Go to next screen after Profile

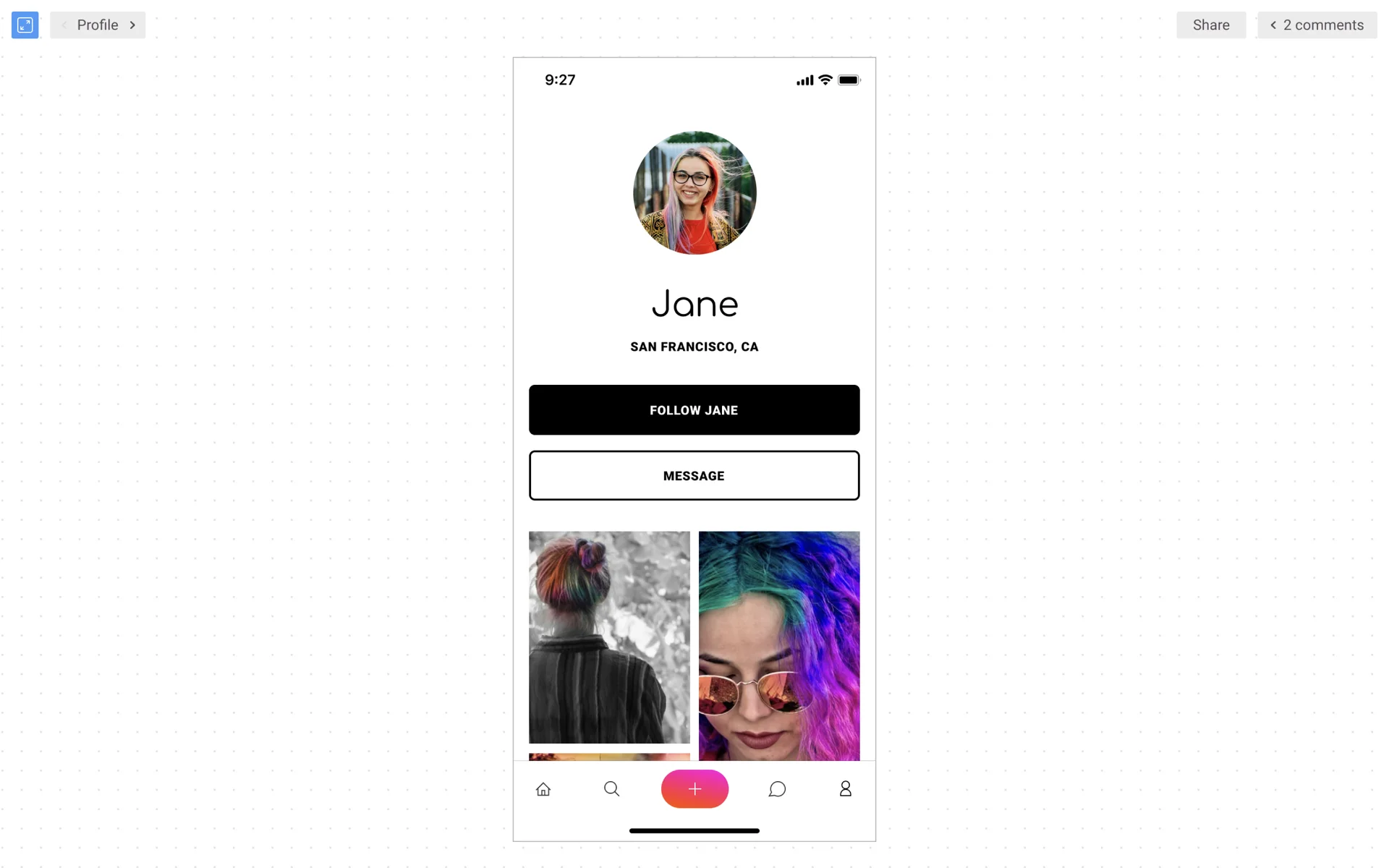(132, 25)
